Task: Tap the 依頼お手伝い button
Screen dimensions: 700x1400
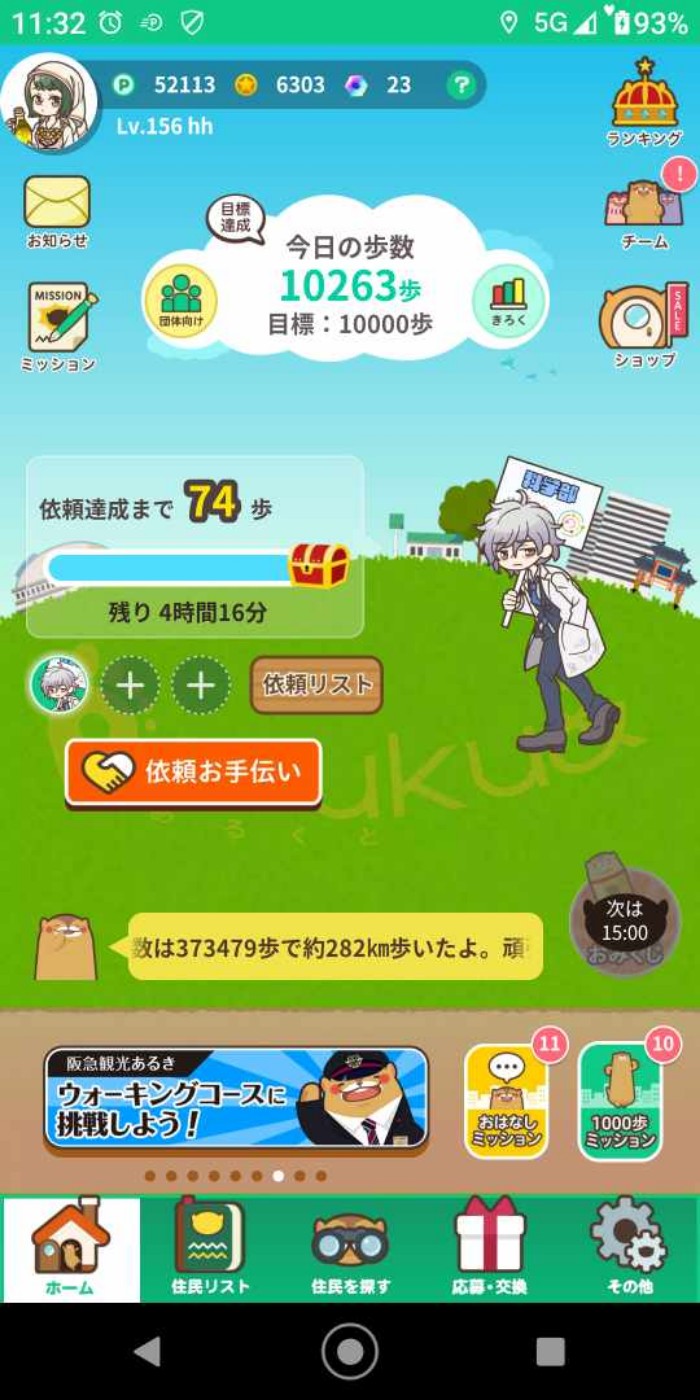Action: (x=194, y=772)
